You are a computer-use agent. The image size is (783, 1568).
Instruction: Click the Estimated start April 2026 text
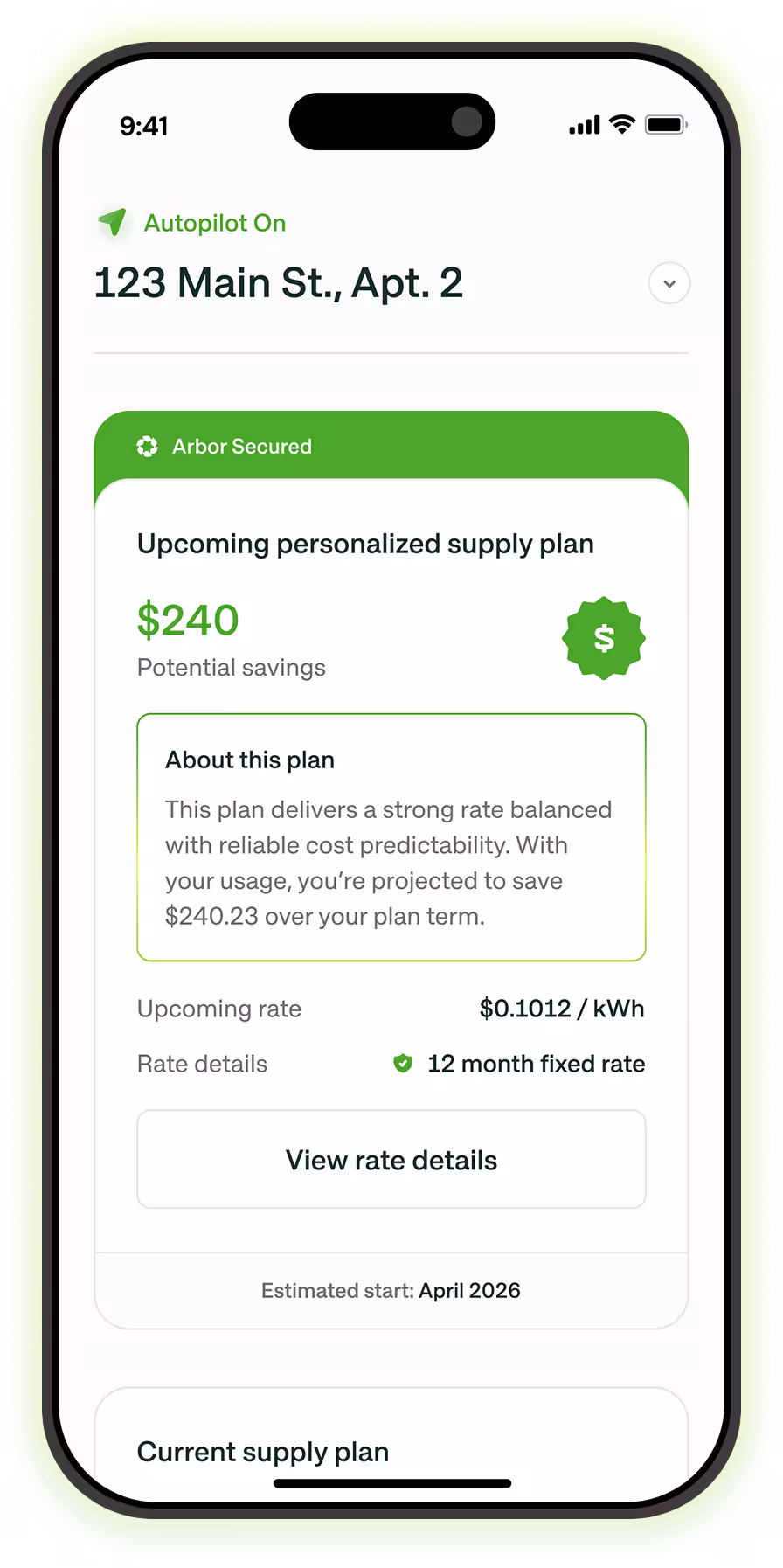(391, 1290)
